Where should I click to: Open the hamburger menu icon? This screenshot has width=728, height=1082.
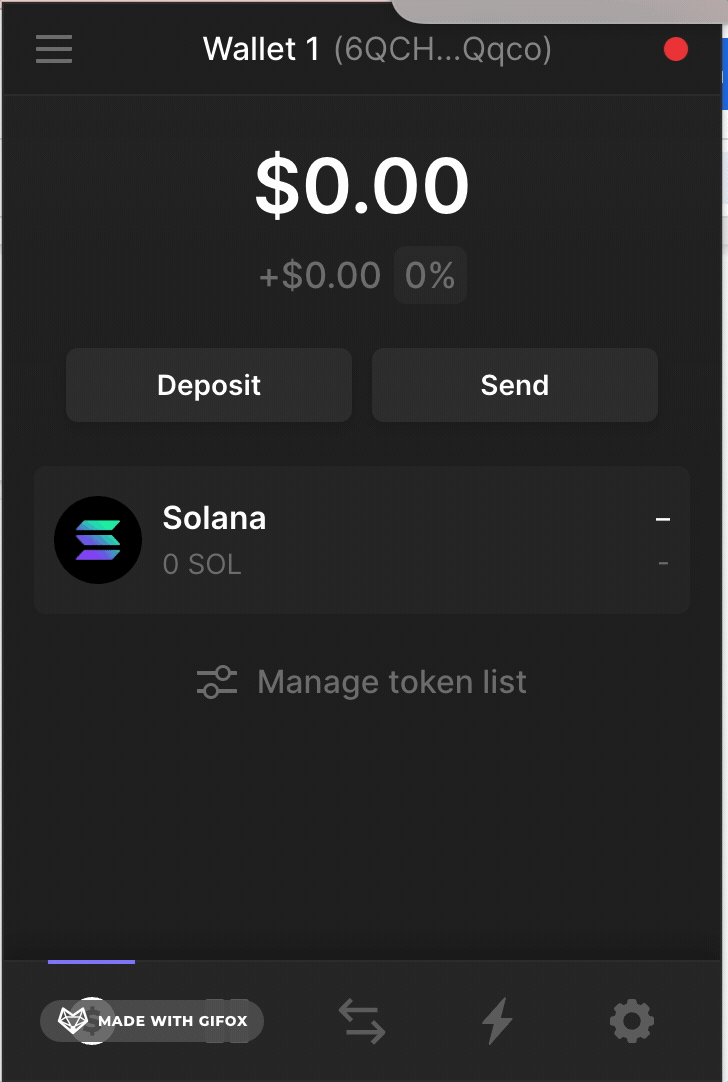pyautogui.click(x=53, y=49)
